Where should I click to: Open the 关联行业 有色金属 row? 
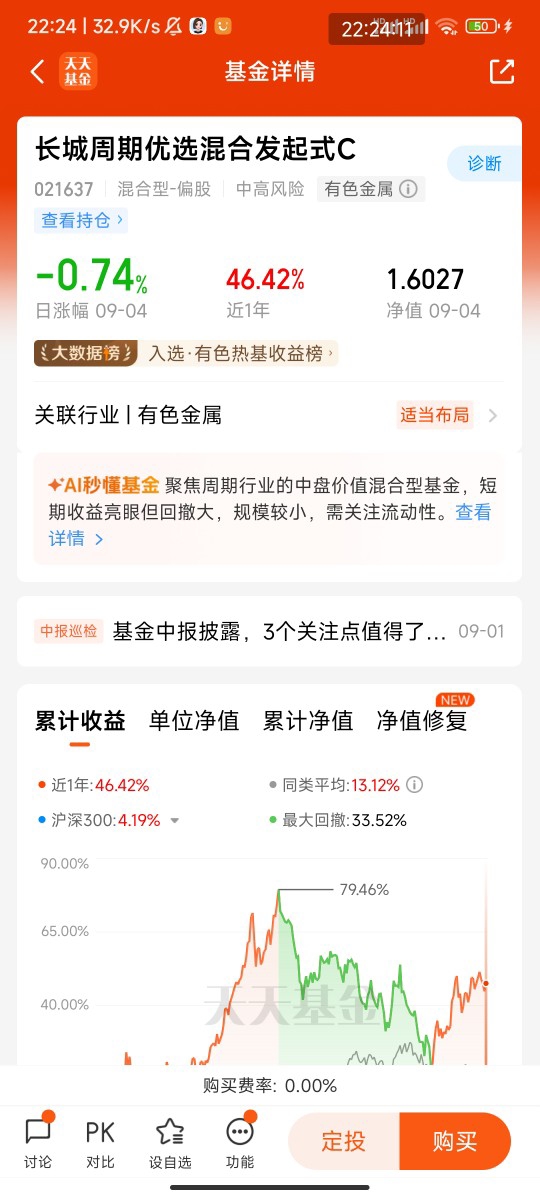pyautogui.click(x=269, y=415)
